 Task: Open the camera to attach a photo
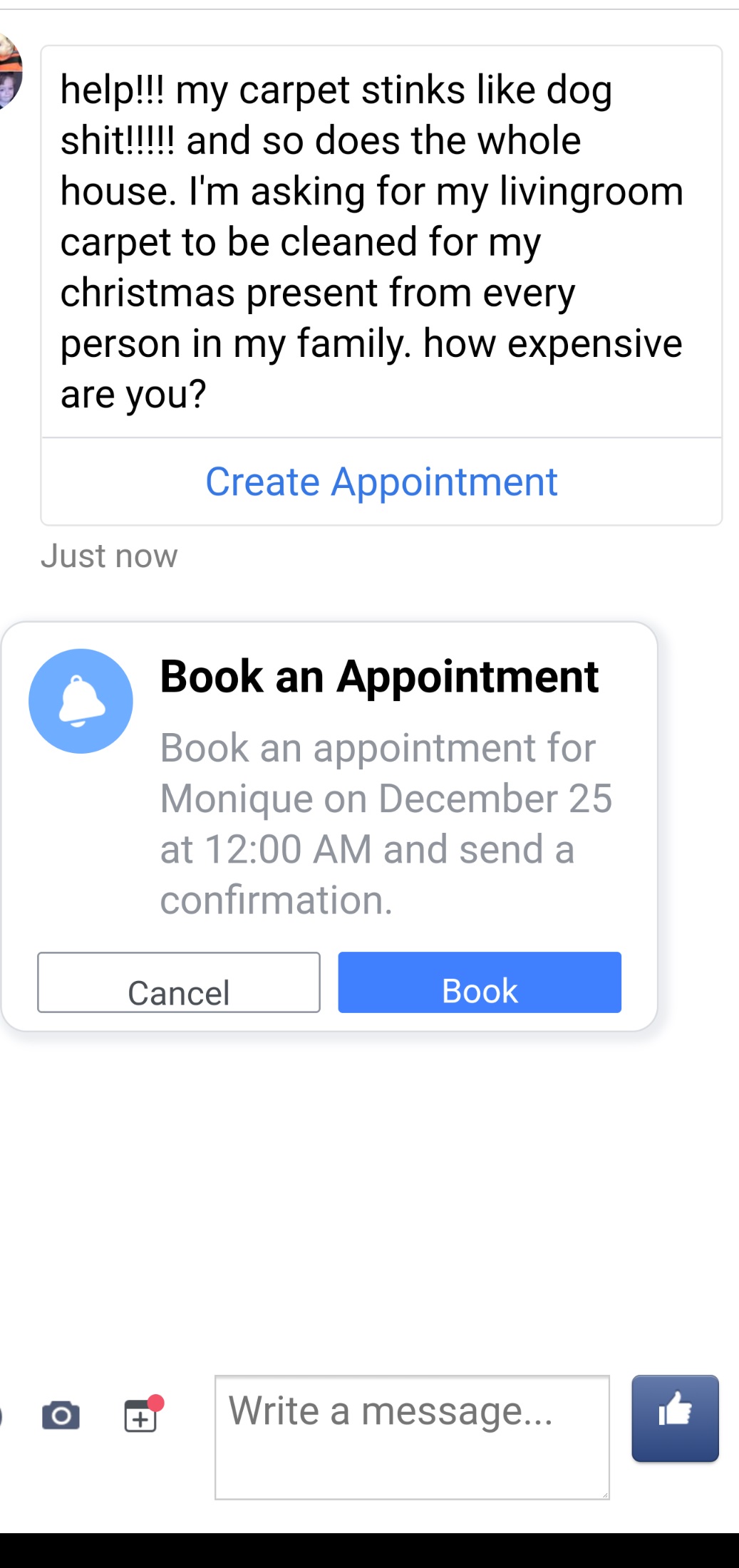tap(61, 1415)
